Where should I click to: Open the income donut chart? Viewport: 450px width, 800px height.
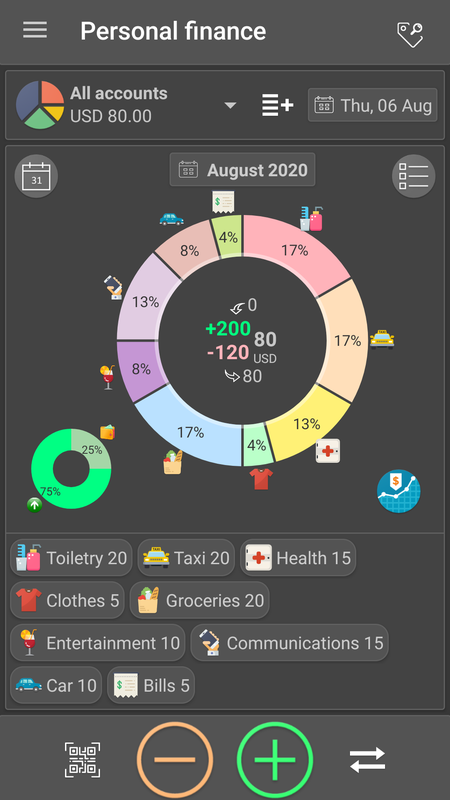pyautogui.click(x=71, y=468)
